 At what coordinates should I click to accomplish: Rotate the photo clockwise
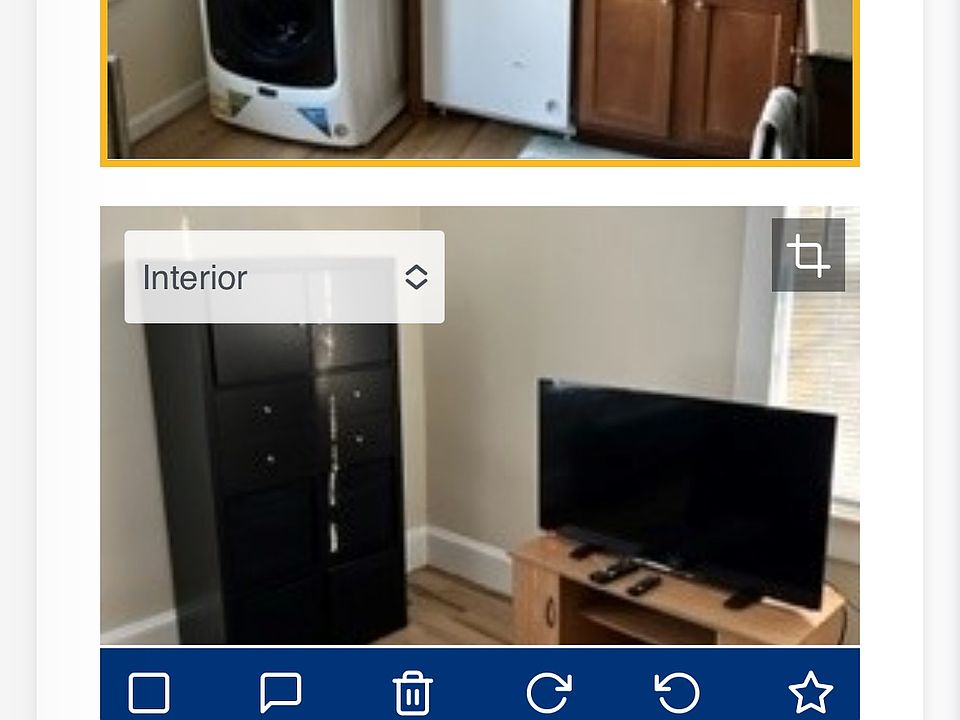[x=548, y=692]
